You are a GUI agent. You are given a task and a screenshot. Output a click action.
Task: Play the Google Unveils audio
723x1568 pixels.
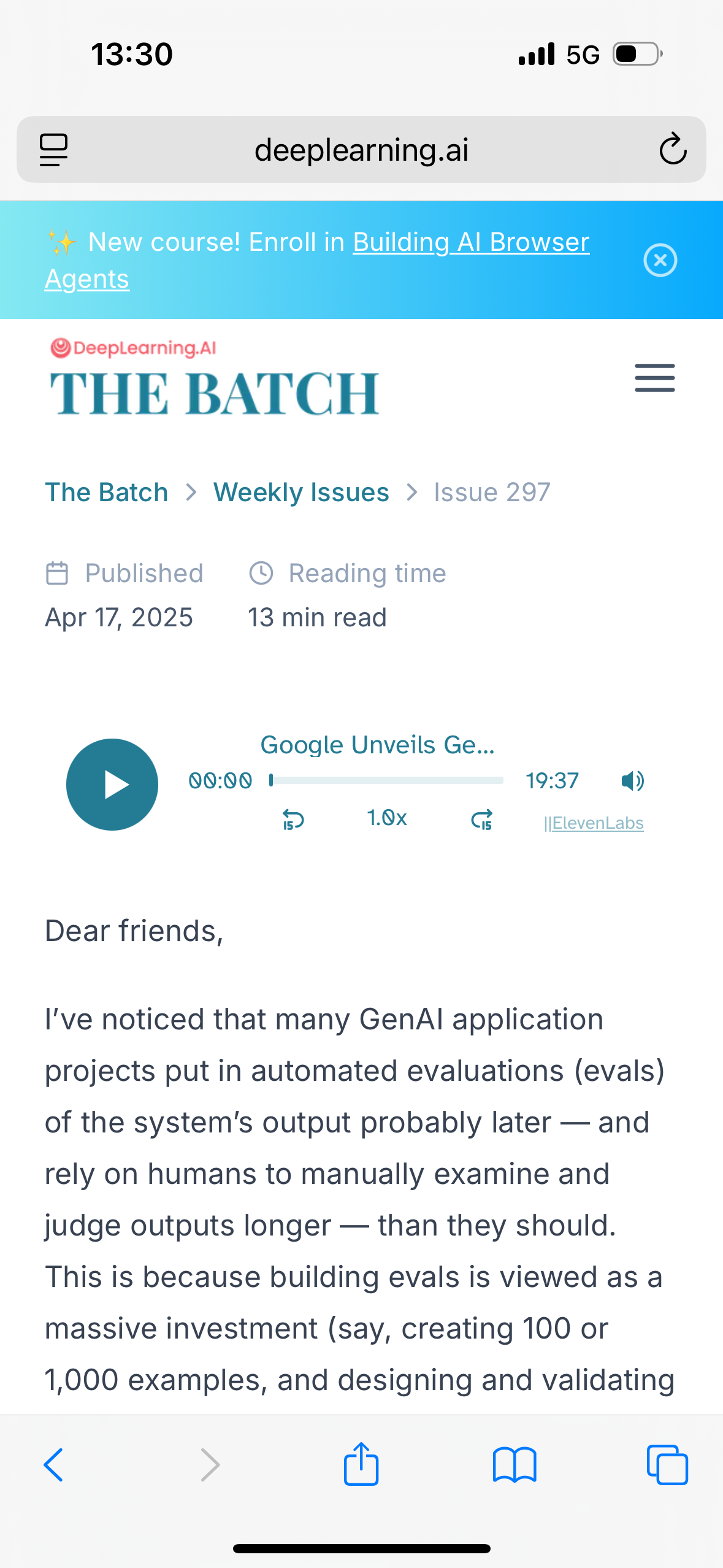pos(112,784)
